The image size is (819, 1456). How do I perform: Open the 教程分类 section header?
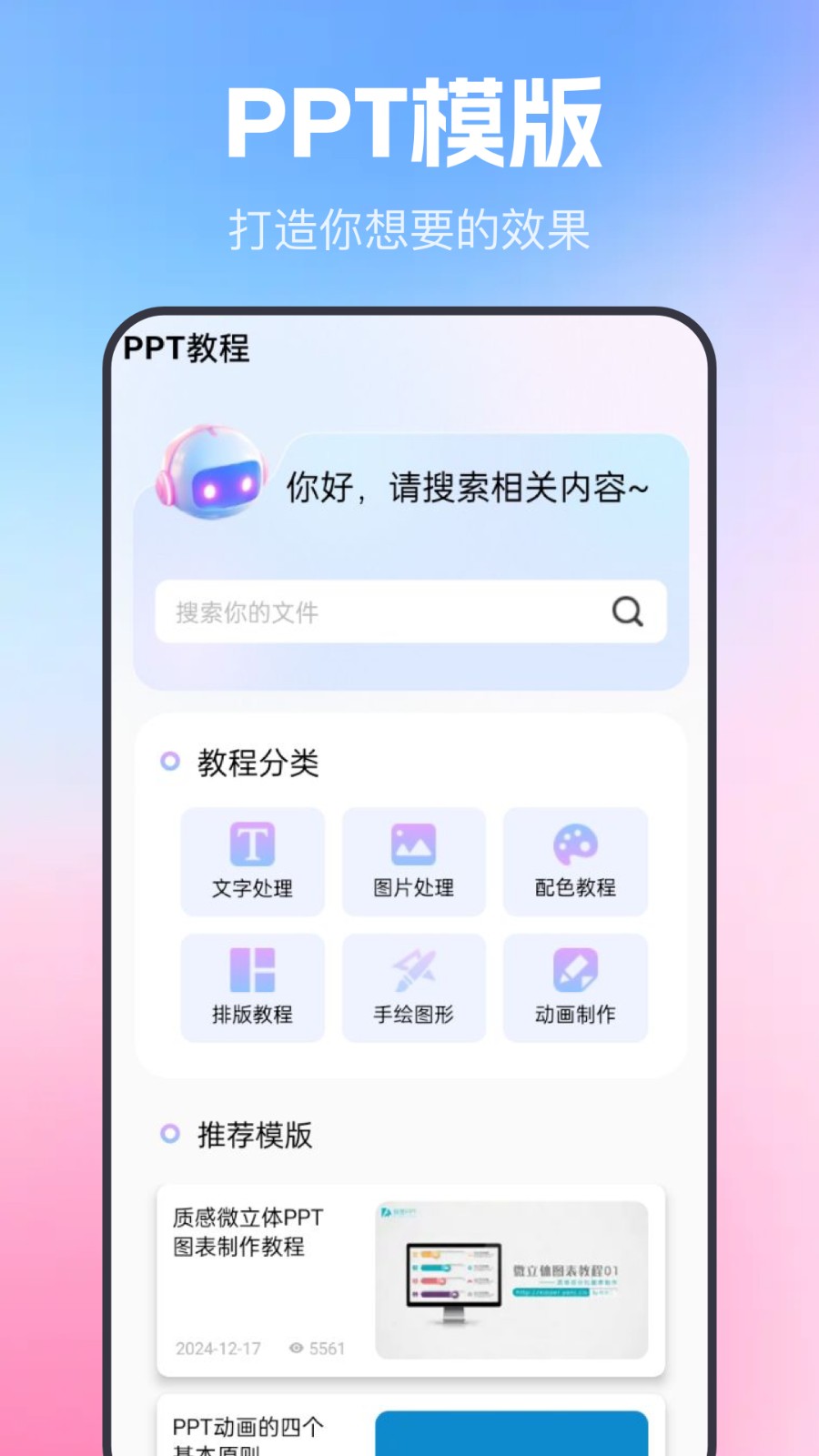pos(258,763)
